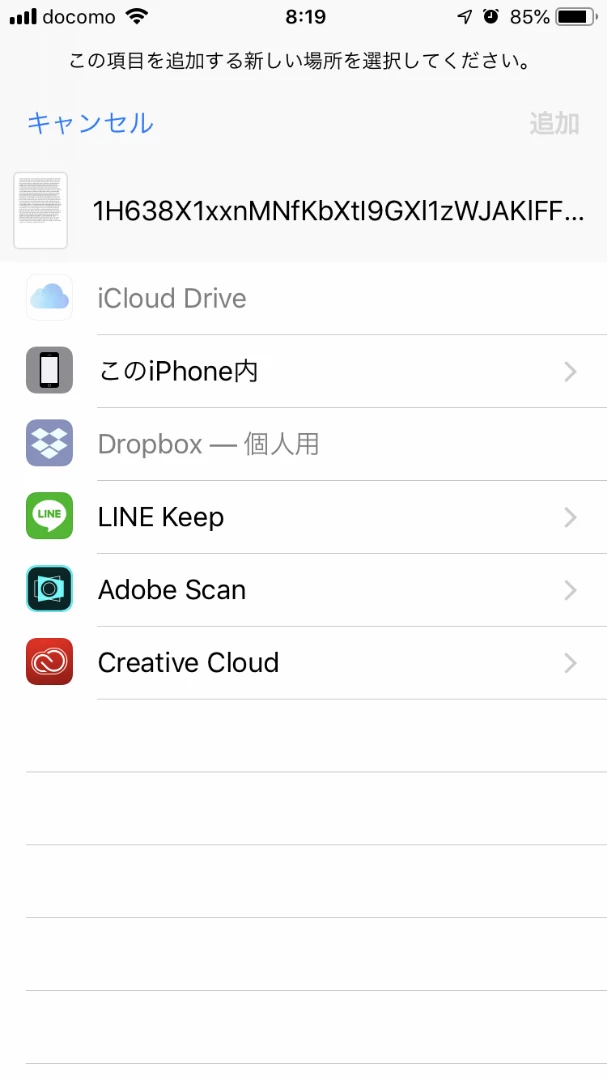Open このiPhone内 location

coord(303,371)
